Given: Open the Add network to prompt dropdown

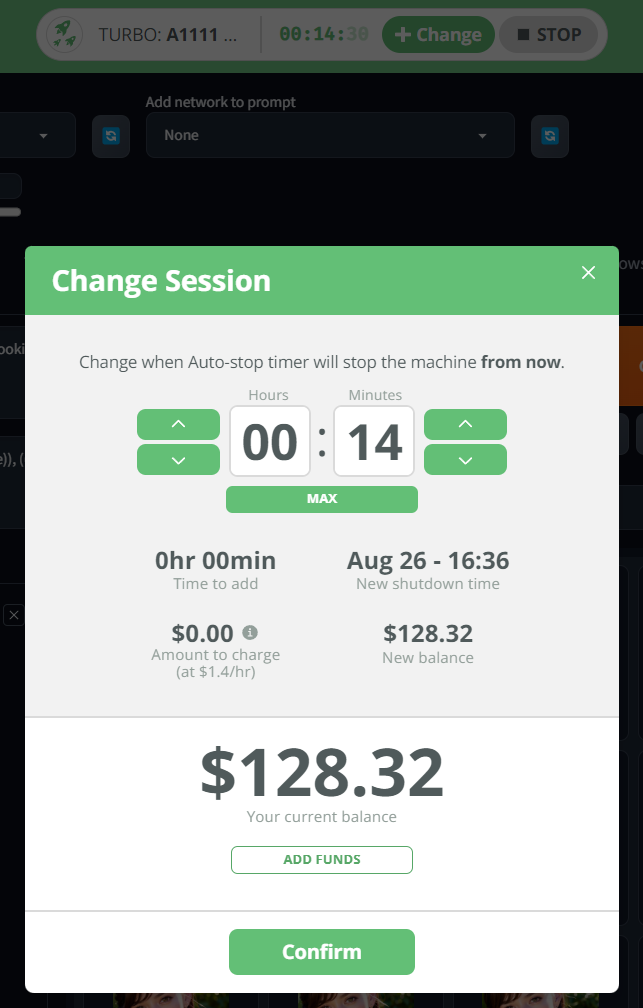Looking at the screenshot, I should click(330, 135).
